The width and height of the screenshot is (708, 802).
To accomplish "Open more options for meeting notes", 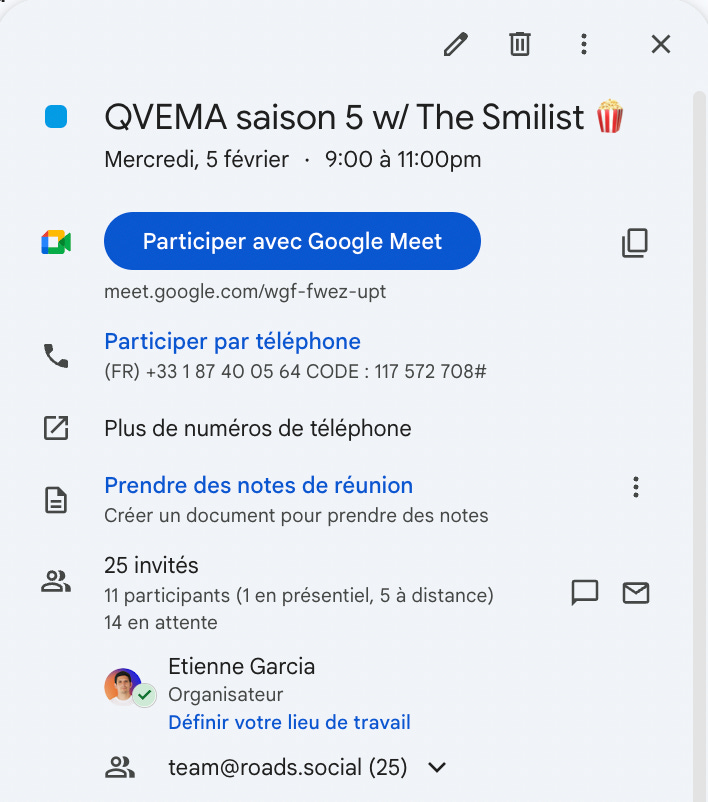I will 636,487.
